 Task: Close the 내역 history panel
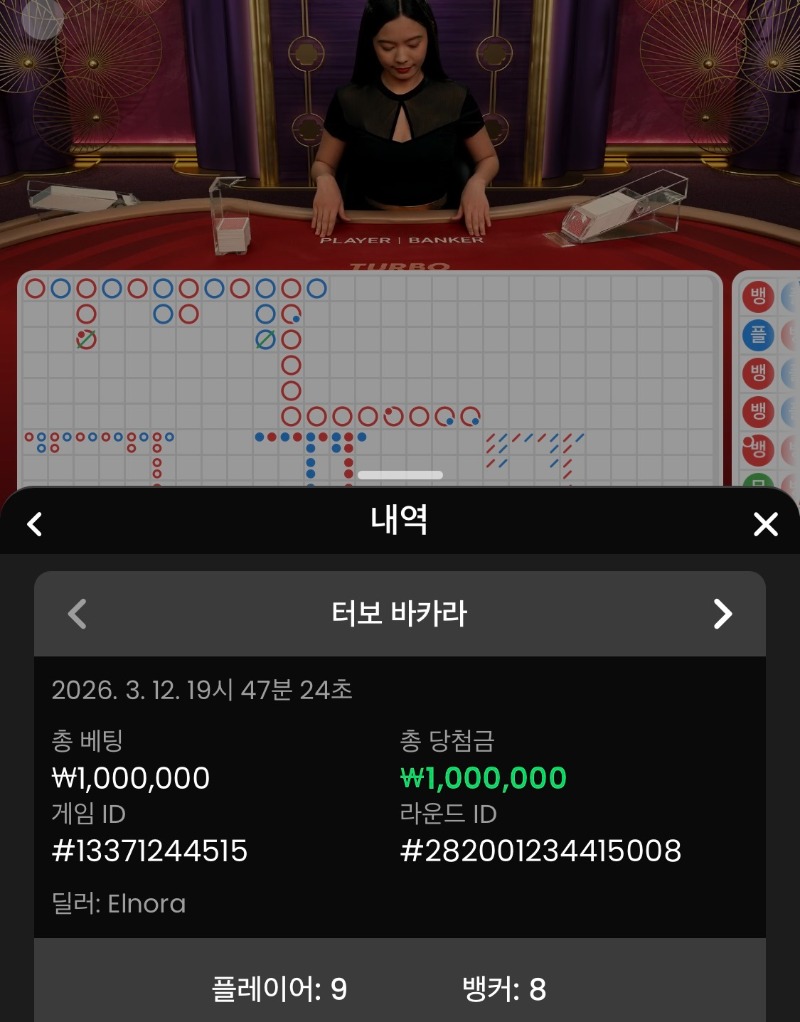coord(765,524)
